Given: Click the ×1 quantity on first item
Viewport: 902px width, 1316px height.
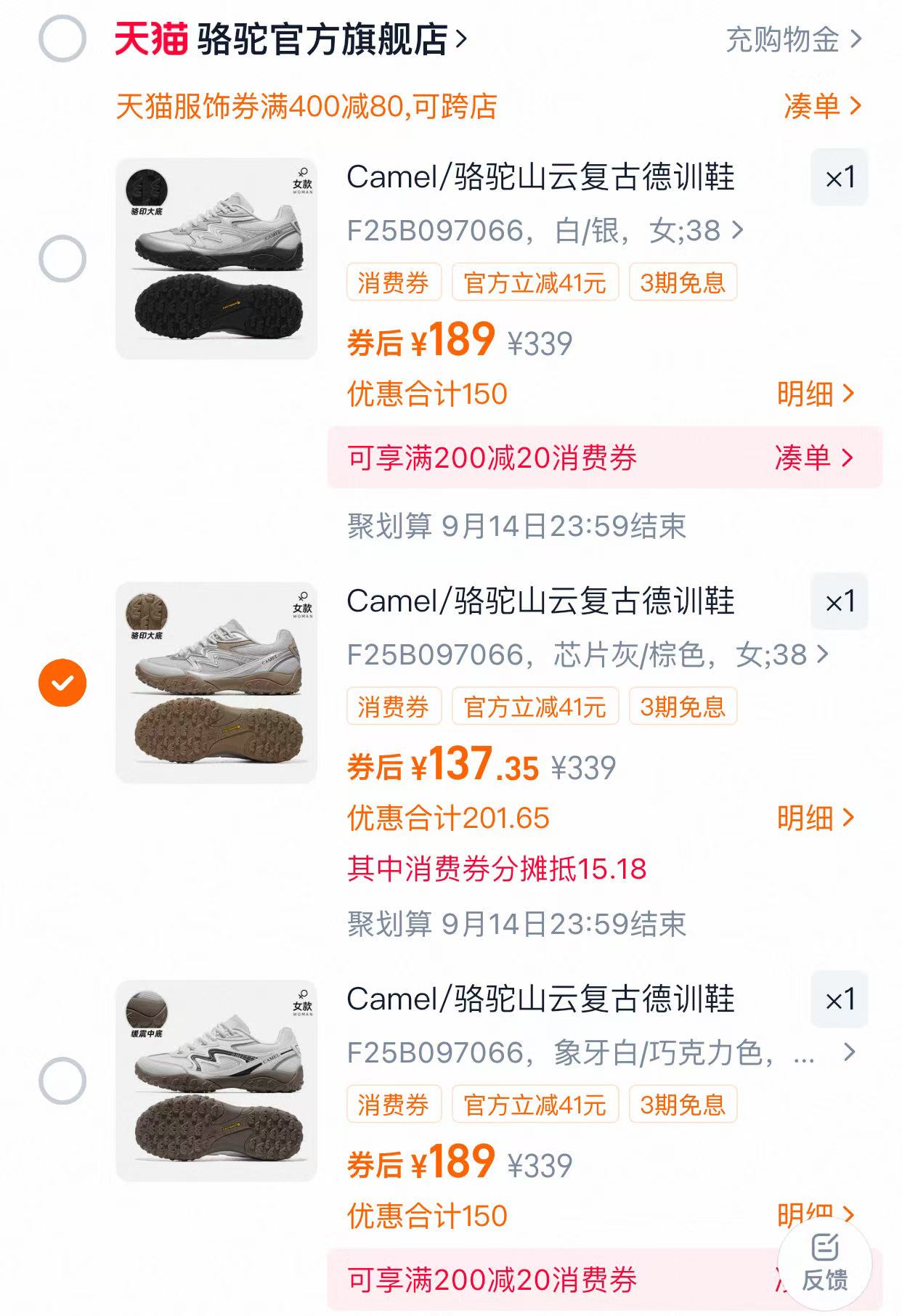Looking at the screenshot, I should [839, 176].
